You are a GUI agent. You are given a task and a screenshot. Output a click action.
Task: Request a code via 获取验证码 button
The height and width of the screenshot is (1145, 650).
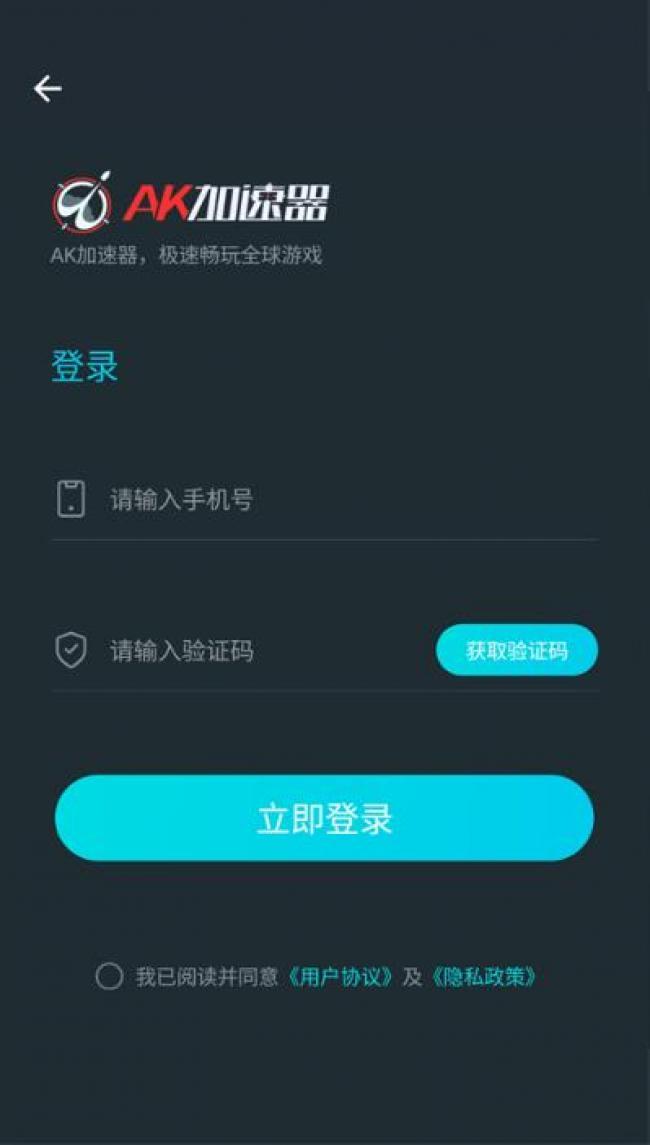516,651
